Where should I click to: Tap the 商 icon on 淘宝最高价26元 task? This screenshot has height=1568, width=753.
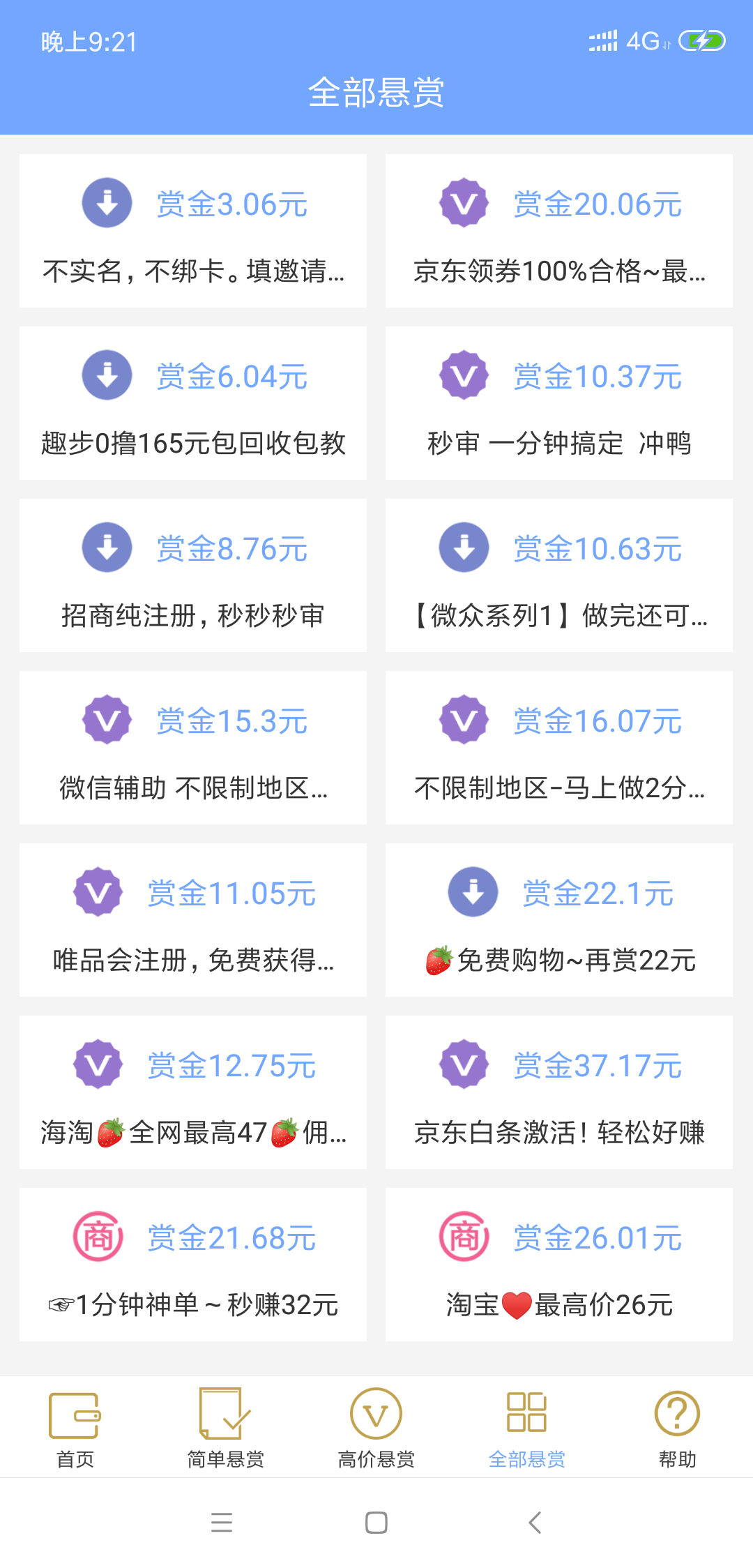(463, 1237)
